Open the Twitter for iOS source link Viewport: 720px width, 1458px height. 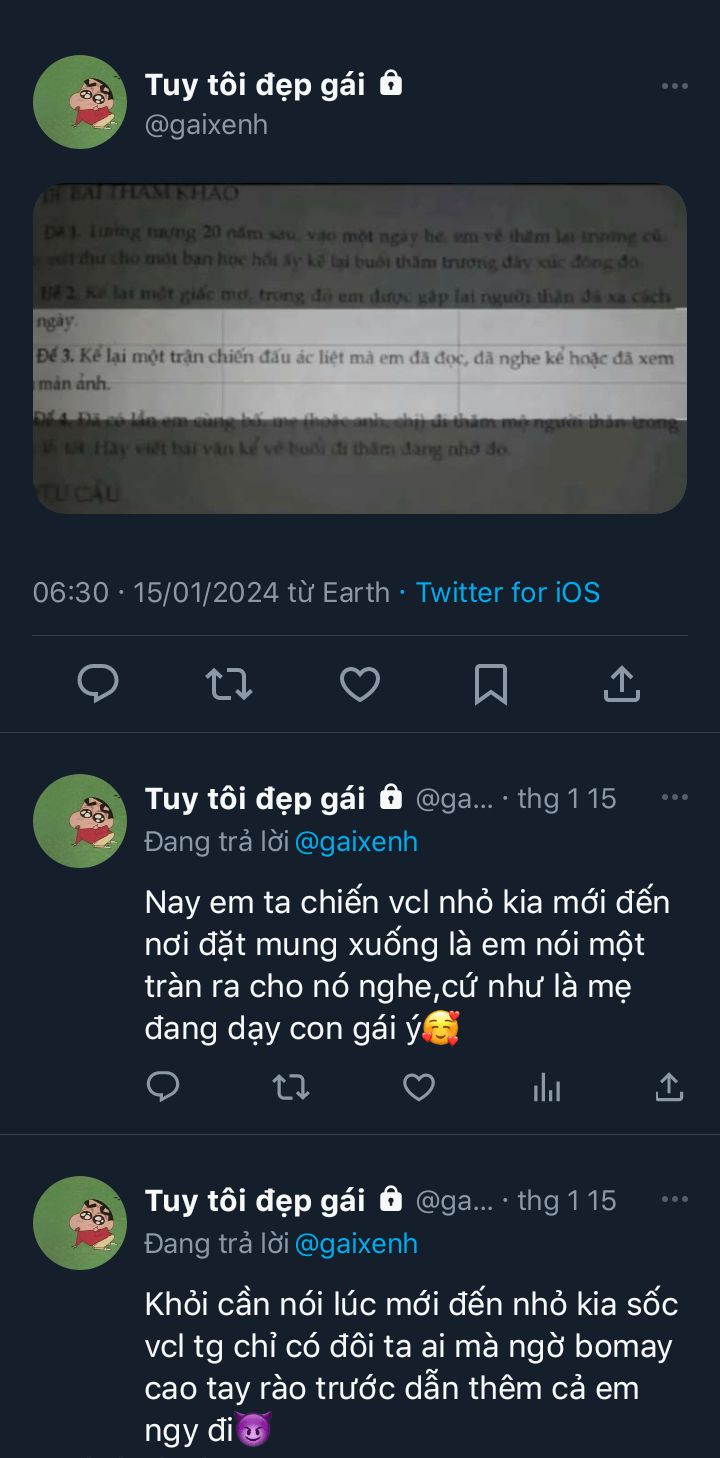click(507, 593)
